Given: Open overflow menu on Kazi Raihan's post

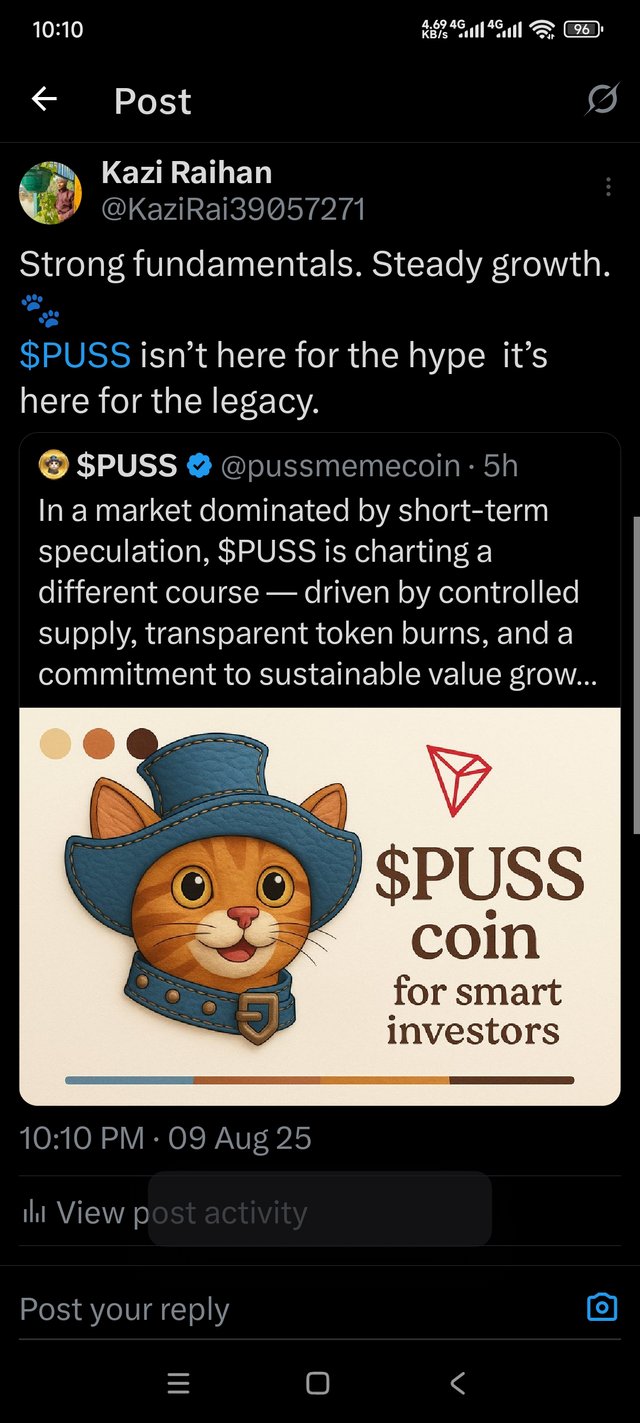Looking at the screenshot, I should 608,188.
